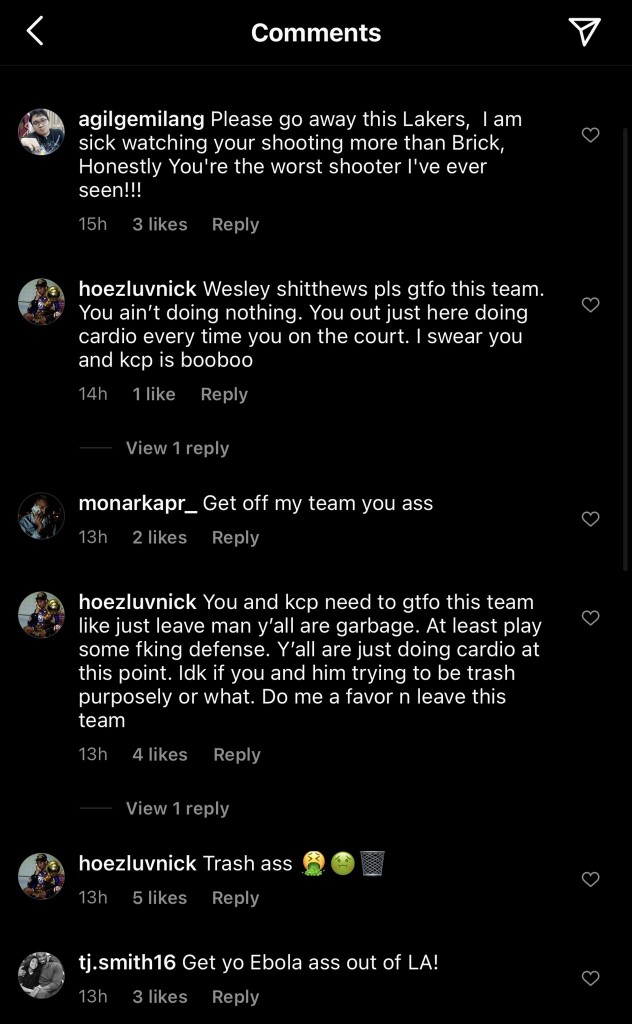The width and height of the screenshot is (632, 1024).
Task: Go back from Comments screen
Action: coord(35,32)
